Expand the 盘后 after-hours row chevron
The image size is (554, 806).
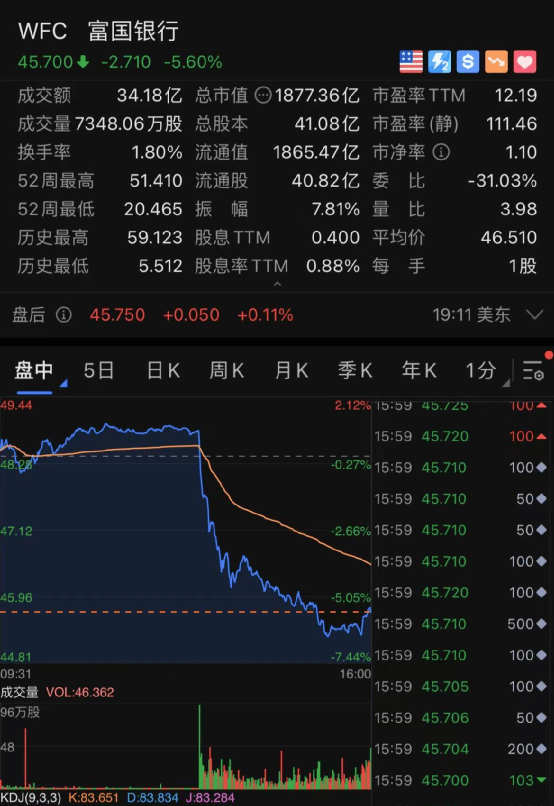(x=535, y=315)
